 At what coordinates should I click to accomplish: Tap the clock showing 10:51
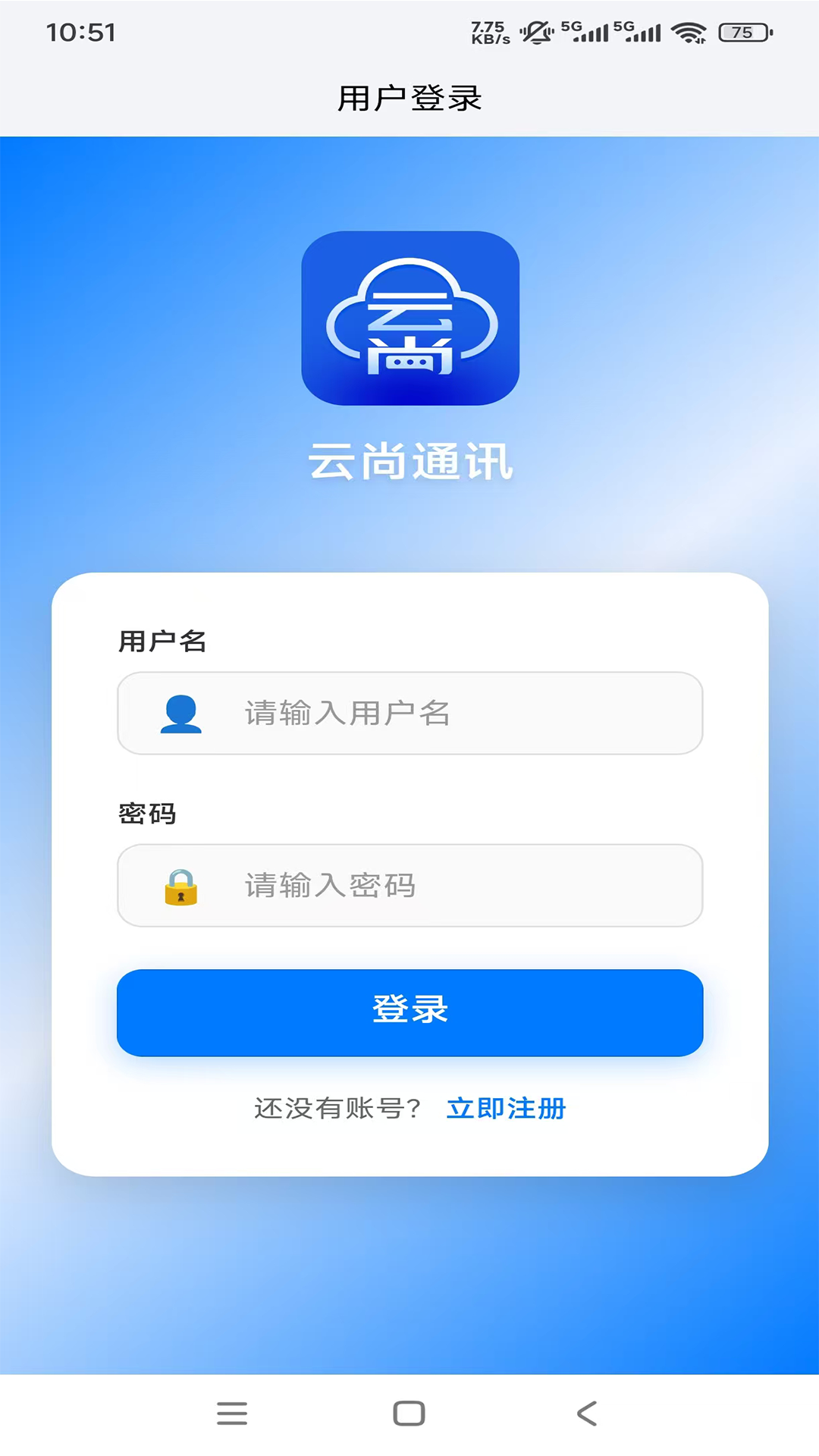[81, 32]
